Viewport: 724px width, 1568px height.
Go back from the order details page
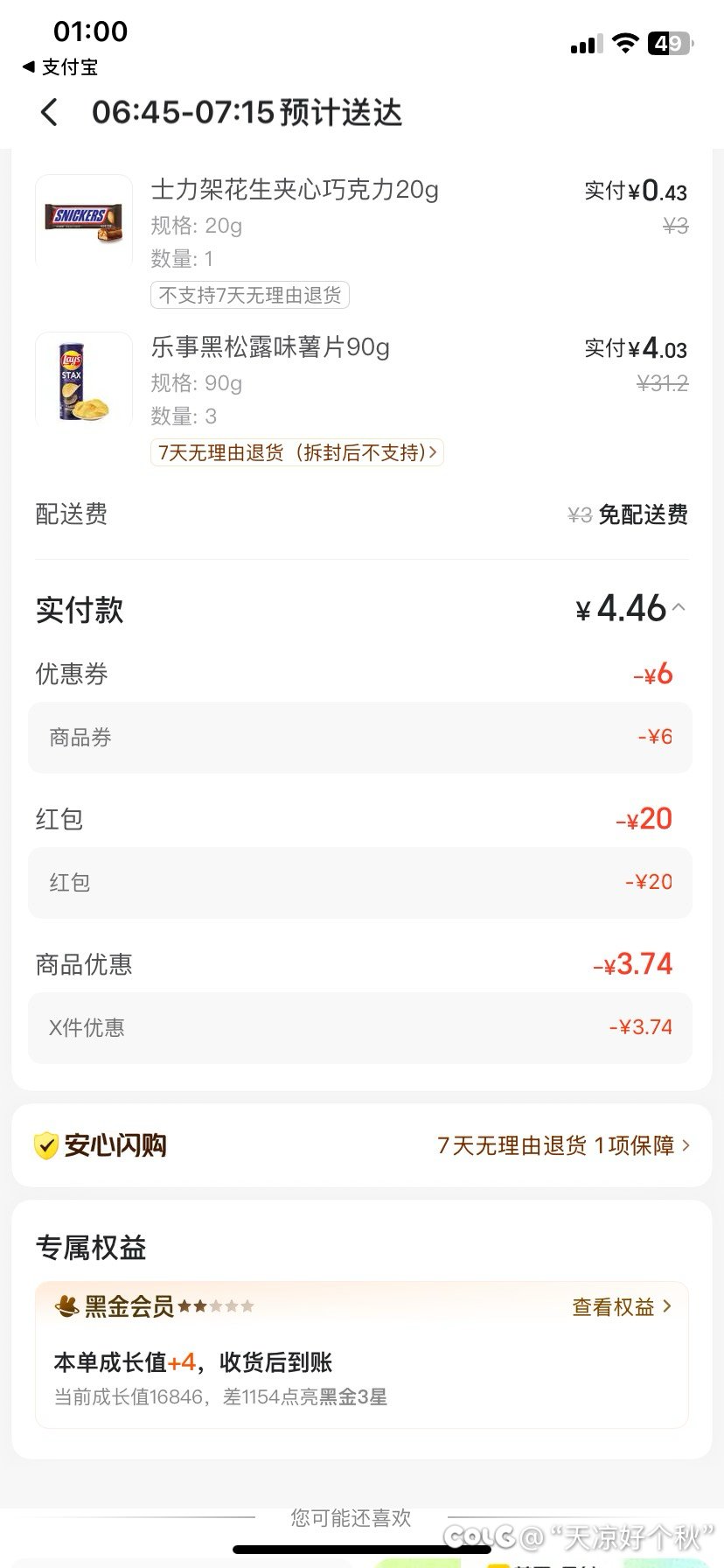[50, 113]
